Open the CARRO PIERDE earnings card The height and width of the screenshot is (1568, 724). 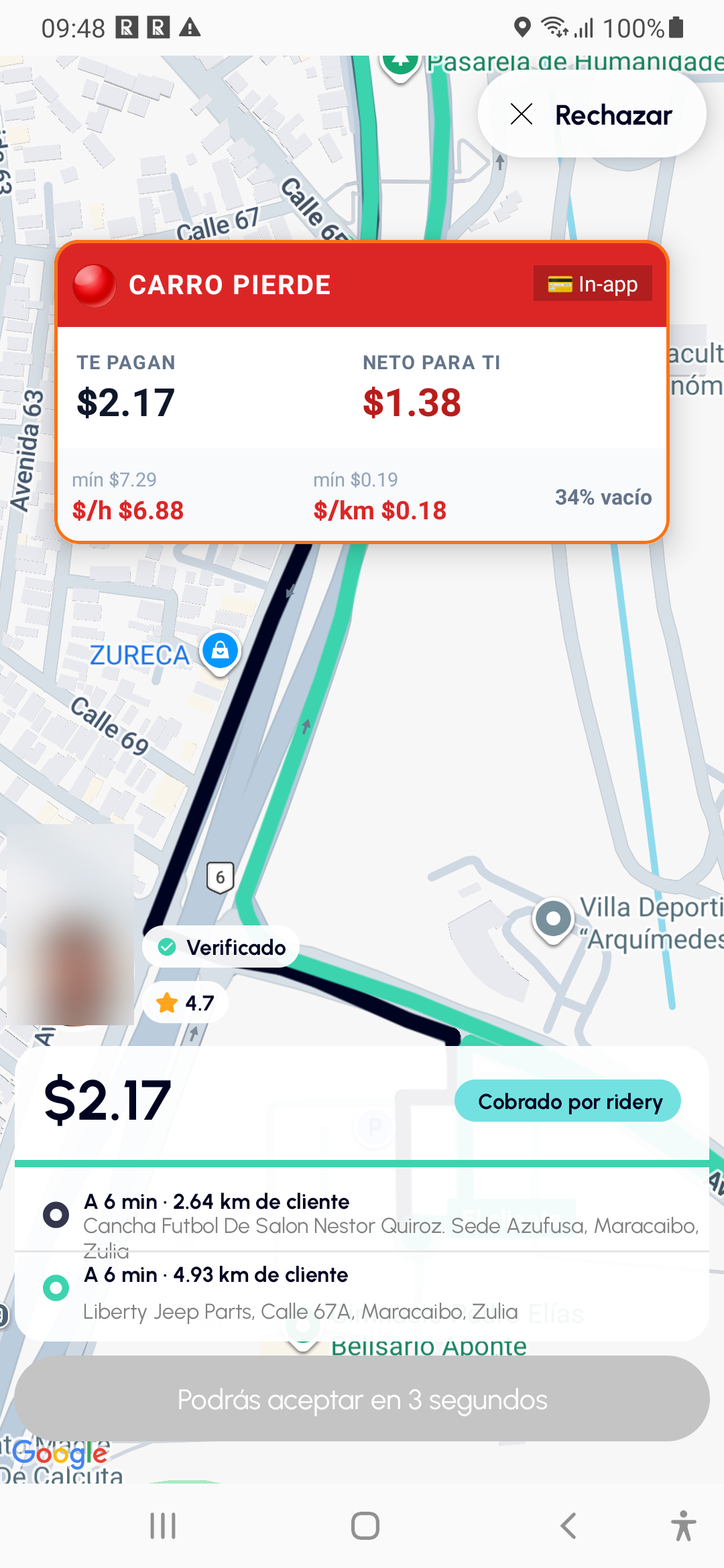[x=362, y=392]
